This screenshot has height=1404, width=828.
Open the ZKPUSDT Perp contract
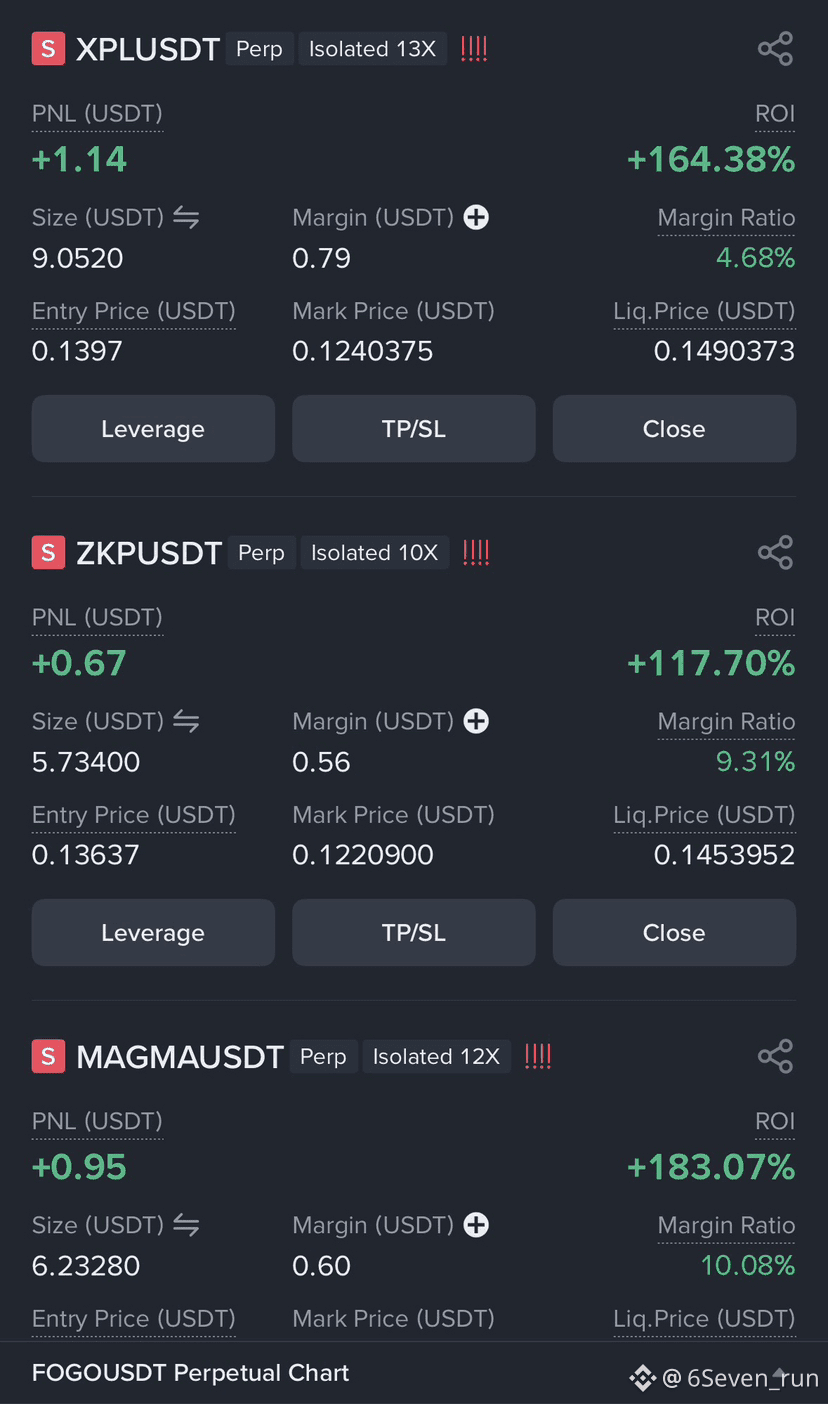148,553
